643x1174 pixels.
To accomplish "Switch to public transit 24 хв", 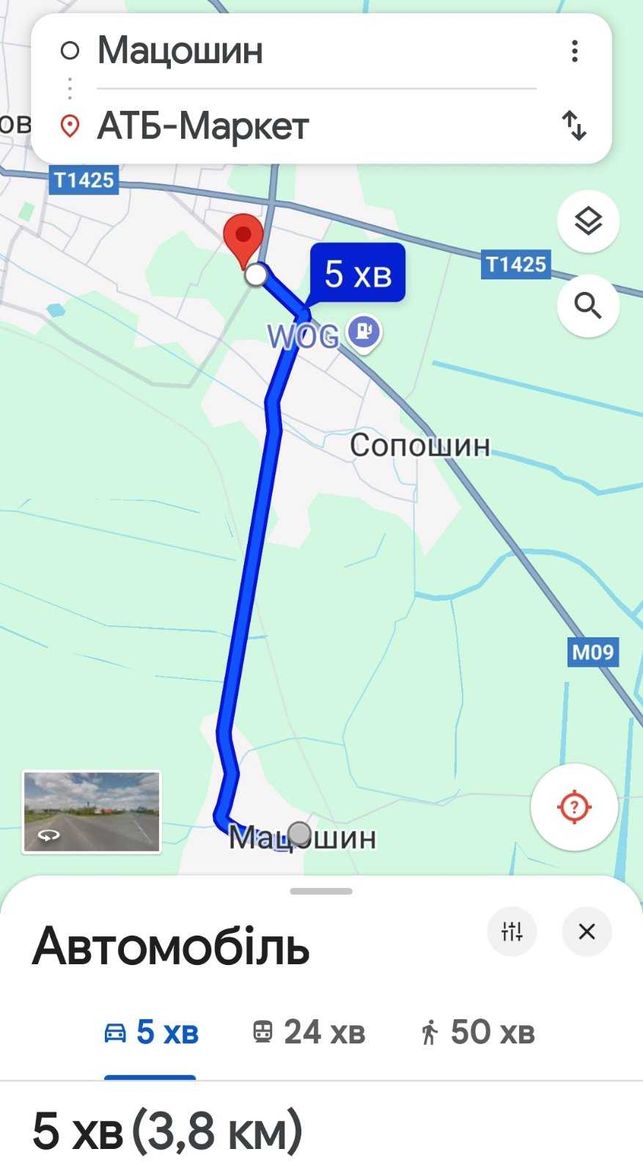I will point(308,1033).
